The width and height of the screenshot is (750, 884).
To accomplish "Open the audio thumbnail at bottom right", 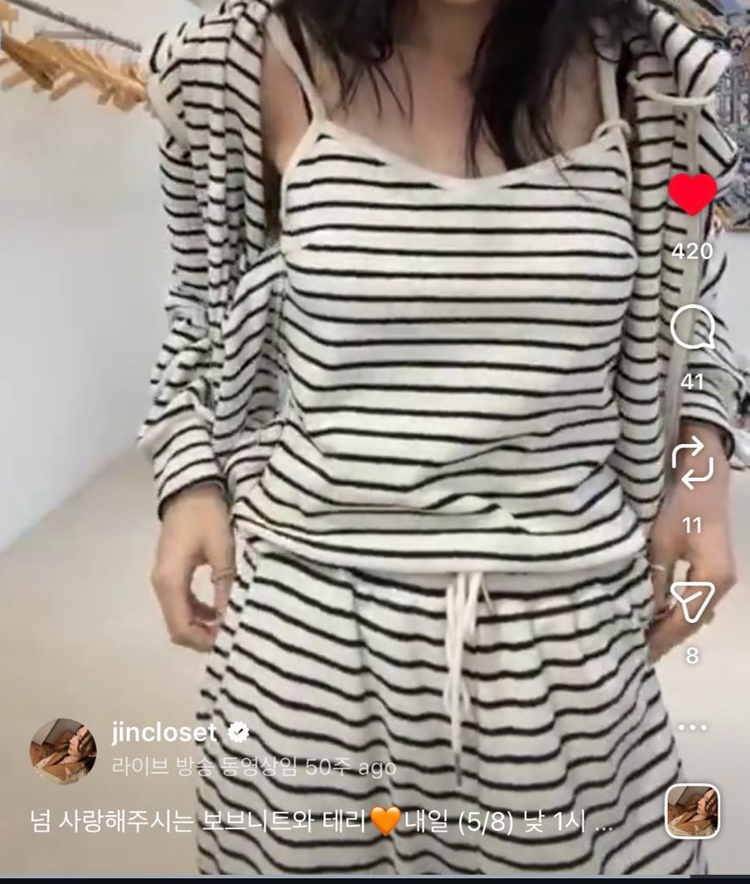I will 692,811.
